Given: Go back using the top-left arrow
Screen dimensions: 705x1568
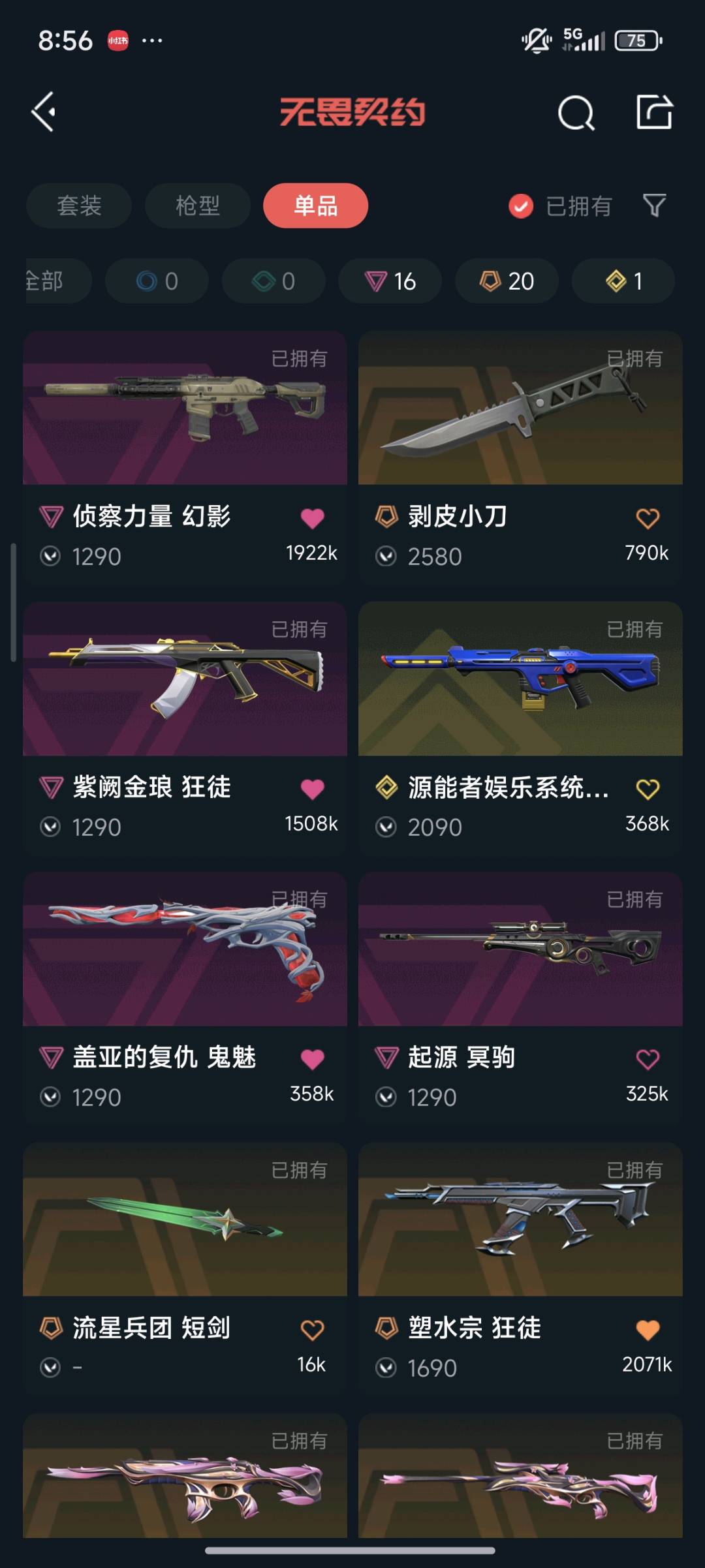Looking at the screenshot, I should click(x=44, y=112).
